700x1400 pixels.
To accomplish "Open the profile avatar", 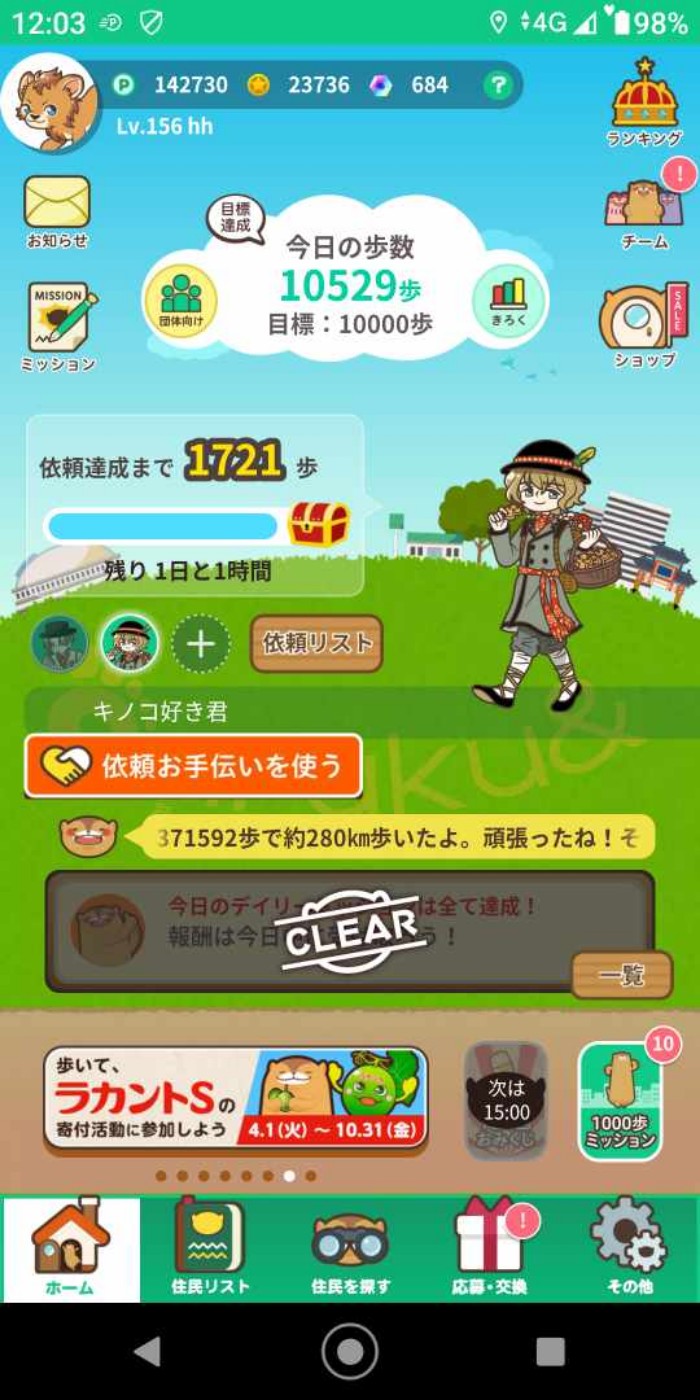I will pyautogui.click(x=50, y=102).
